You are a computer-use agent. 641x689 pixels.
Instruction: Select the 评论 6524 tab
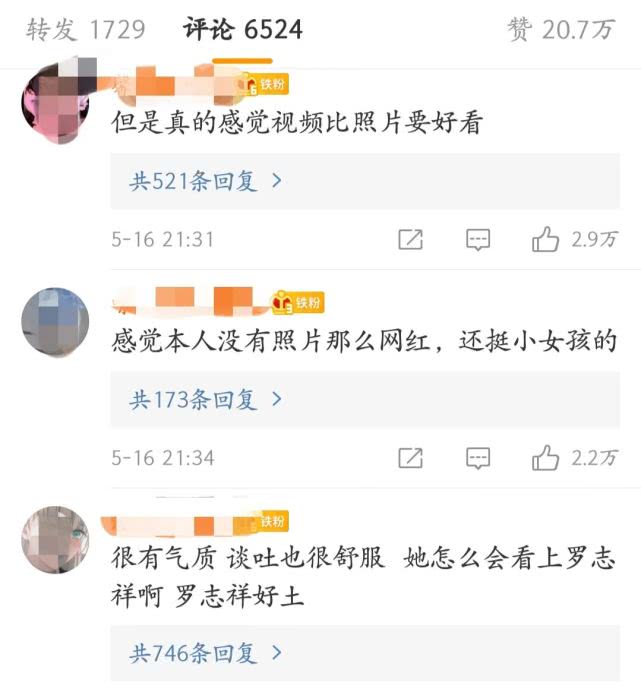[242, 30]
